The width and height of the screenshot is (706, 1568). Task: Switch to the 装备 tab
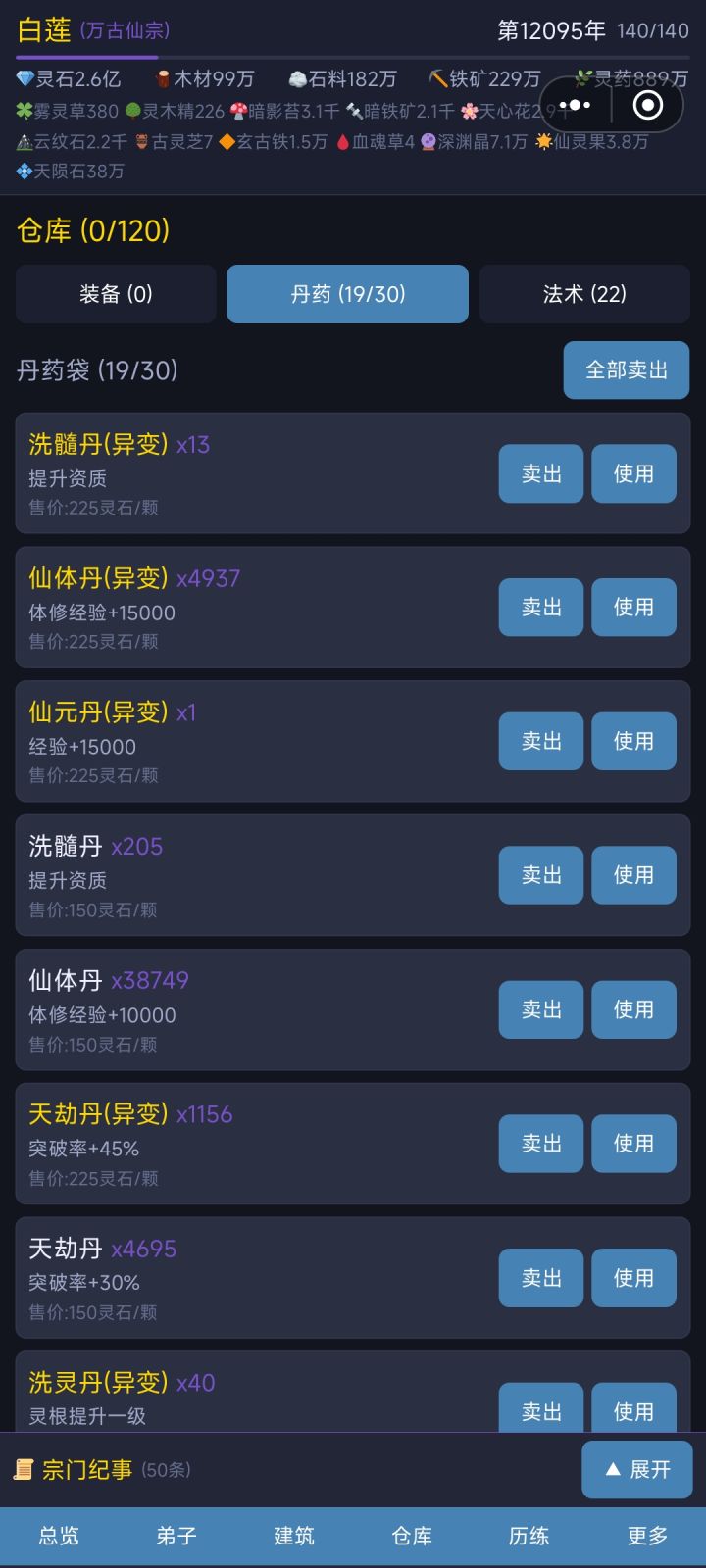pos(115,293)
